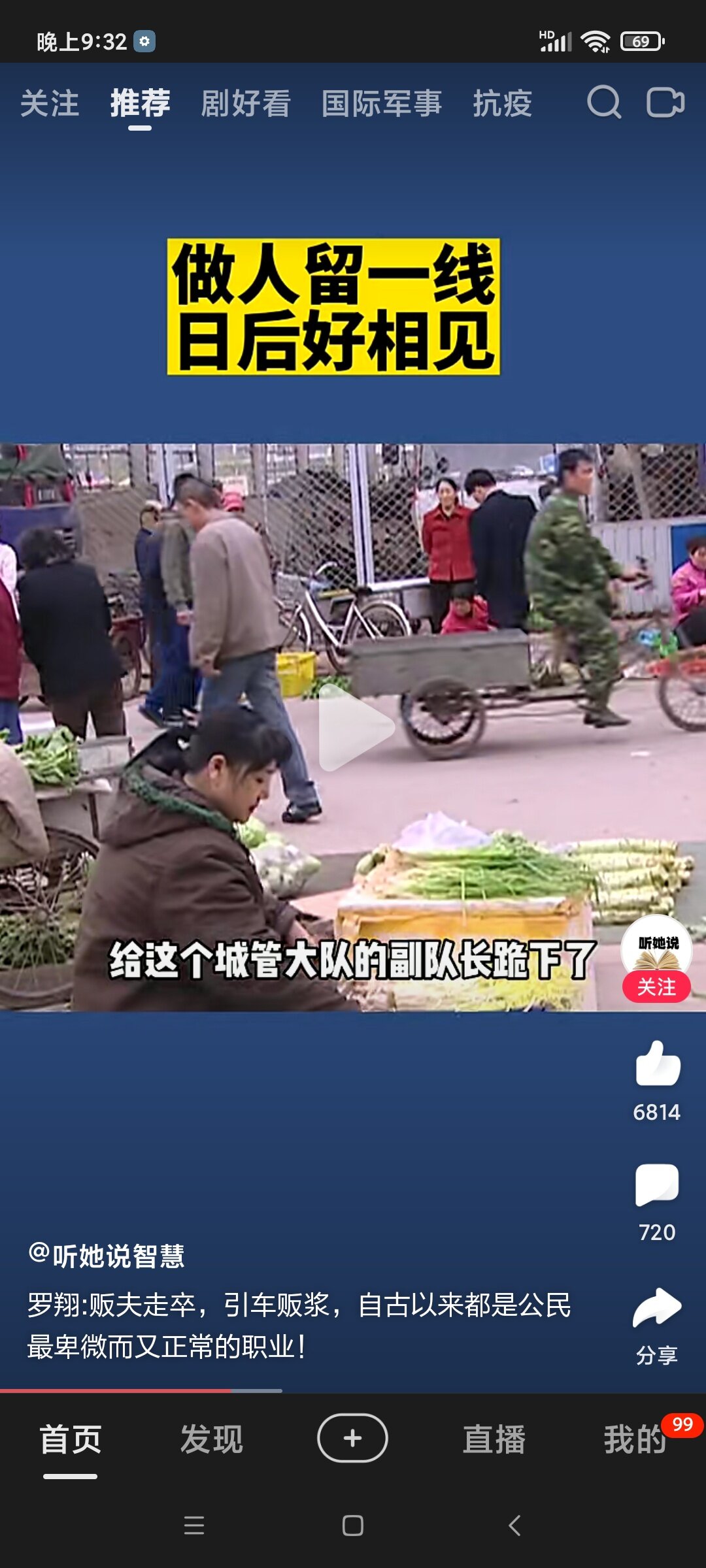Switch to the 关注 top tab
706x1568 pixels.
50,103
